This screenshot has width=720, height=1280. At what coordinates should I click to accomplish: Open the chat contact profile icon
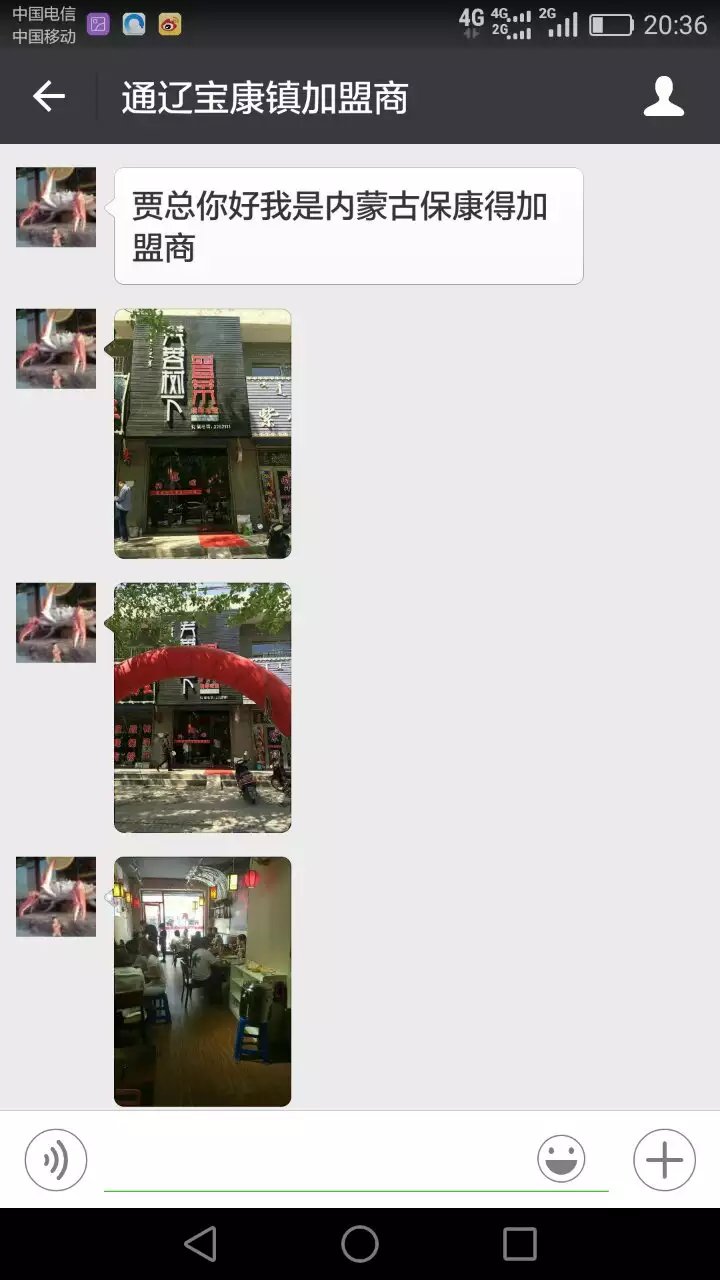(x=663, y=97)
